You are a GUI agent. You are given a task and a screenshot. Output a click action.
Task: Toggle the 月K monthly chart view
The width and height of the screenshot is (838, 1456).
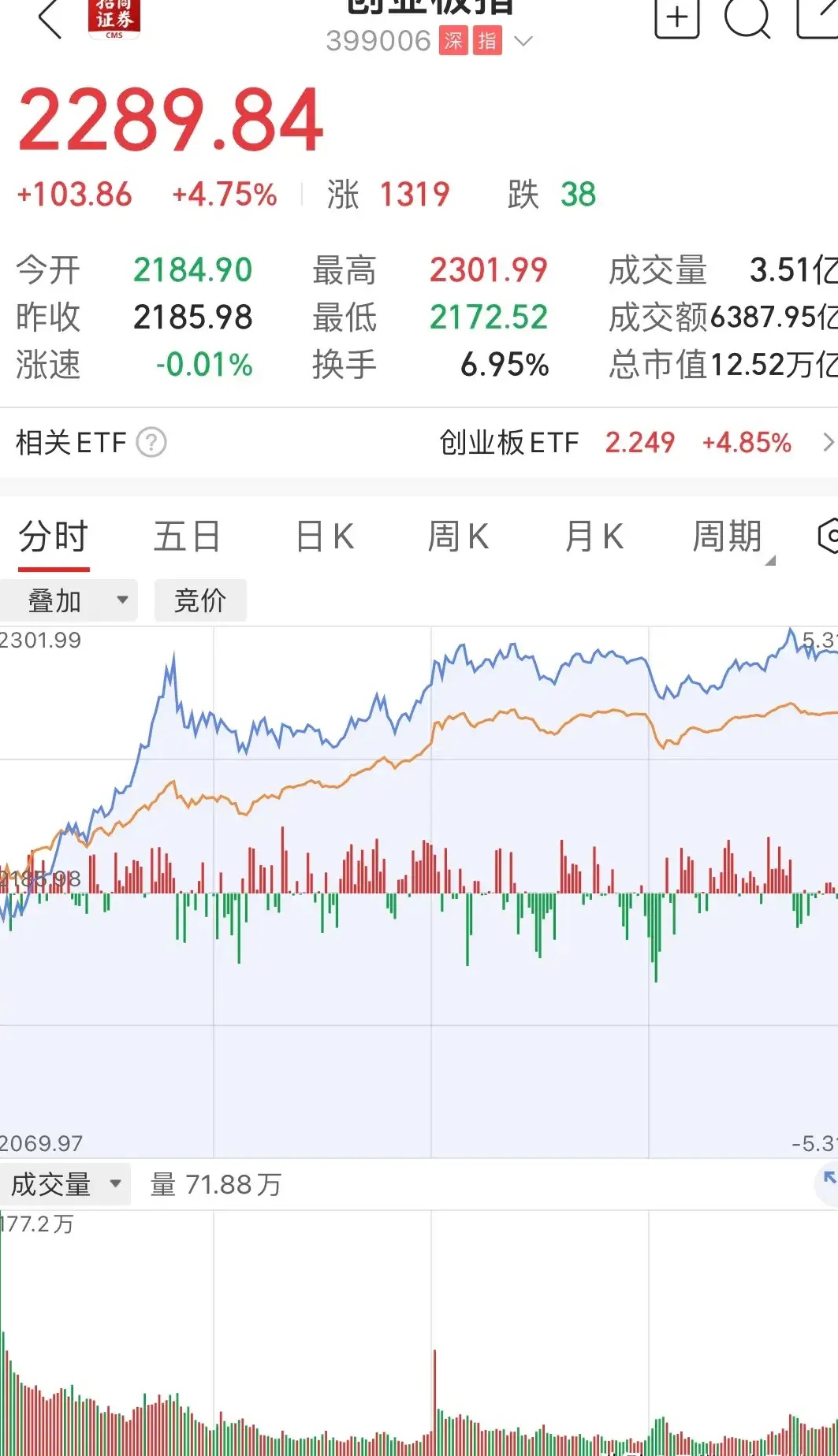coord(593,536)
